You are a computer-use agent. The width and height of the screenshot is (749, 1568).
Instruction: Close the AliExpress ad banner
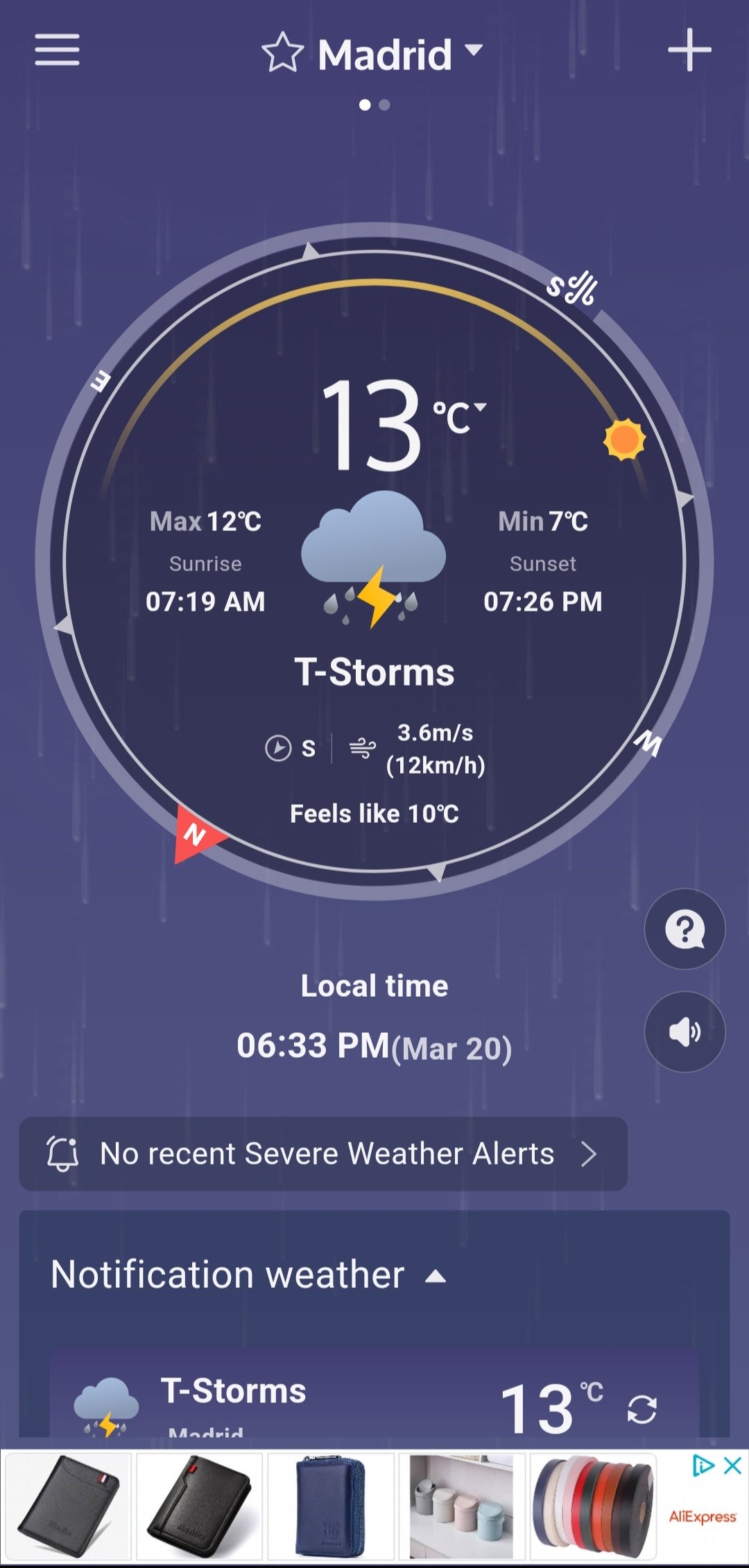tap(732, 1465)
